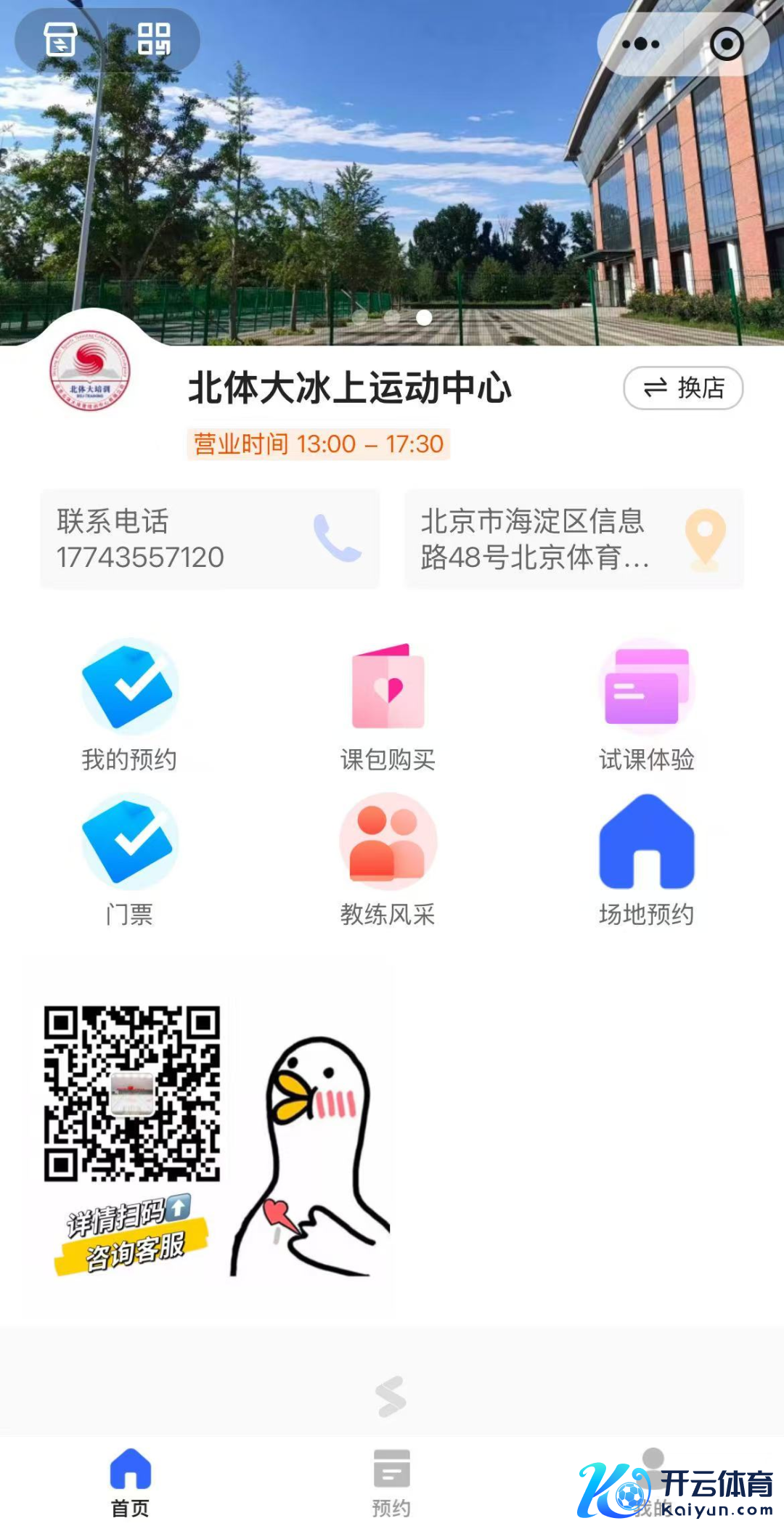
Task: Close the mini program with target icon
Action: [x=726, y=44]
